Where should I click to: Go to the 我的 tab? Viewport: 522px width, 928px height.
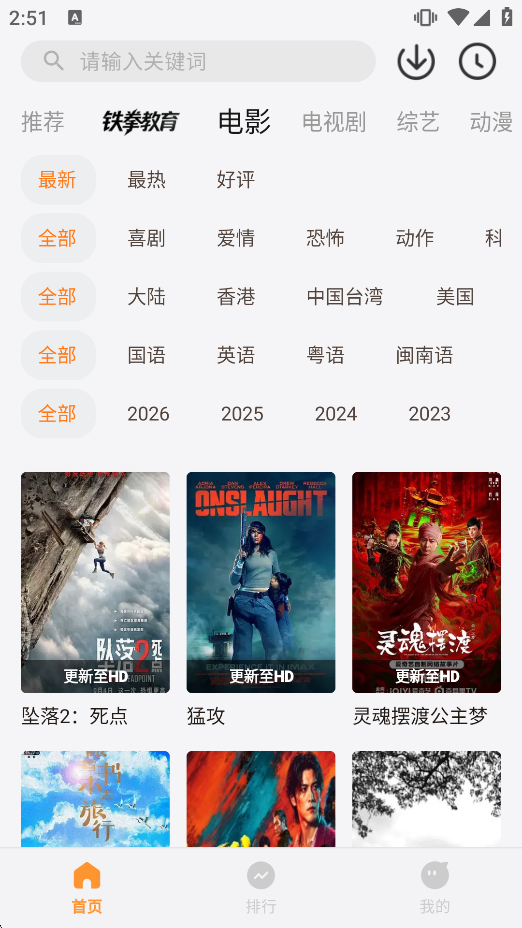coord(435,888)
